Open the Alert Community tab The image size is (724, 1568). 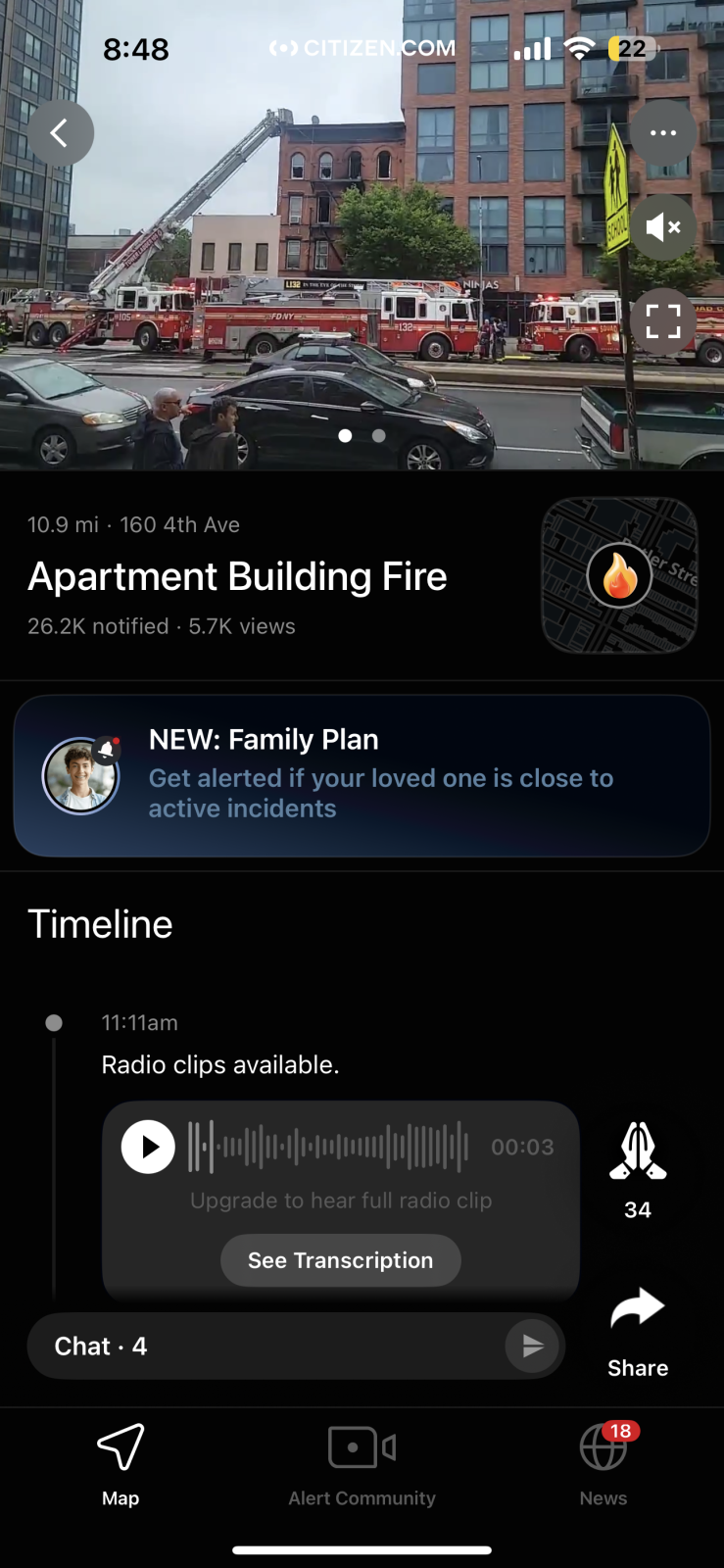362,1464
